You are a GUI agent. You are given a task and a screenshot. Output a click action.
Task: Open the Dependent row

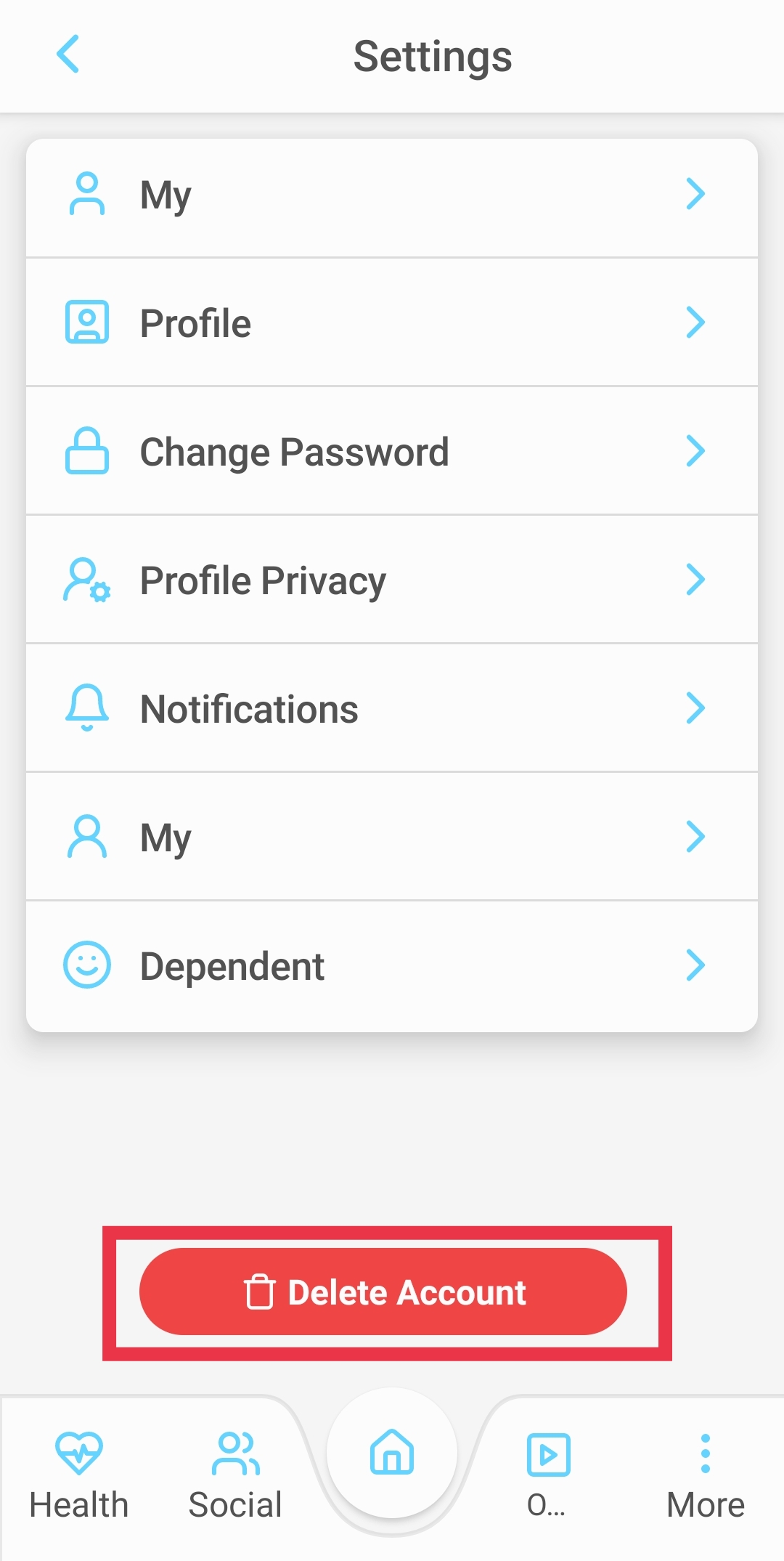(x=392, y=965)
